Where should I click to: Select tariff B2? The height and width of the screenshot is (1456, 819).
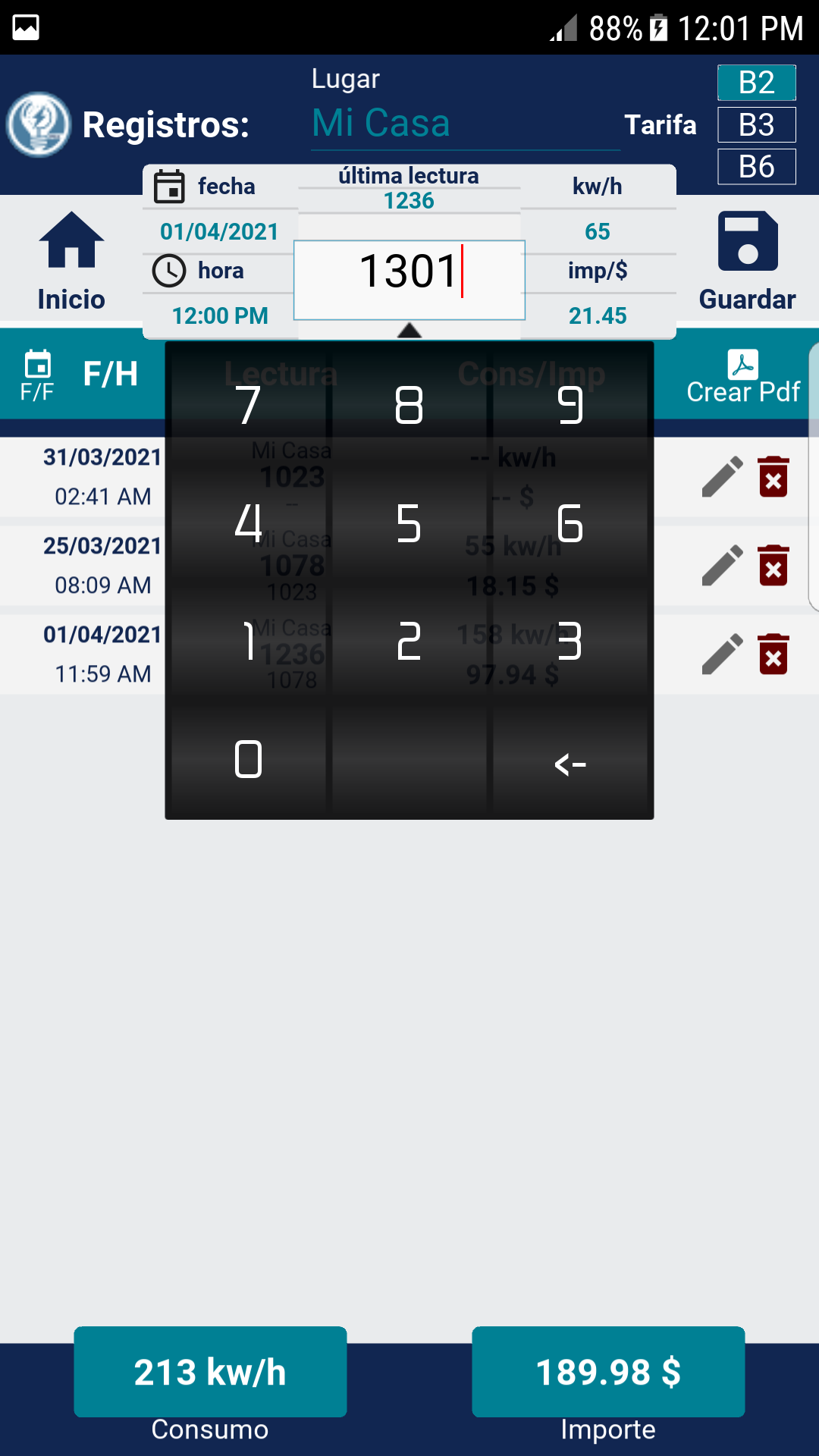point(756,83)
